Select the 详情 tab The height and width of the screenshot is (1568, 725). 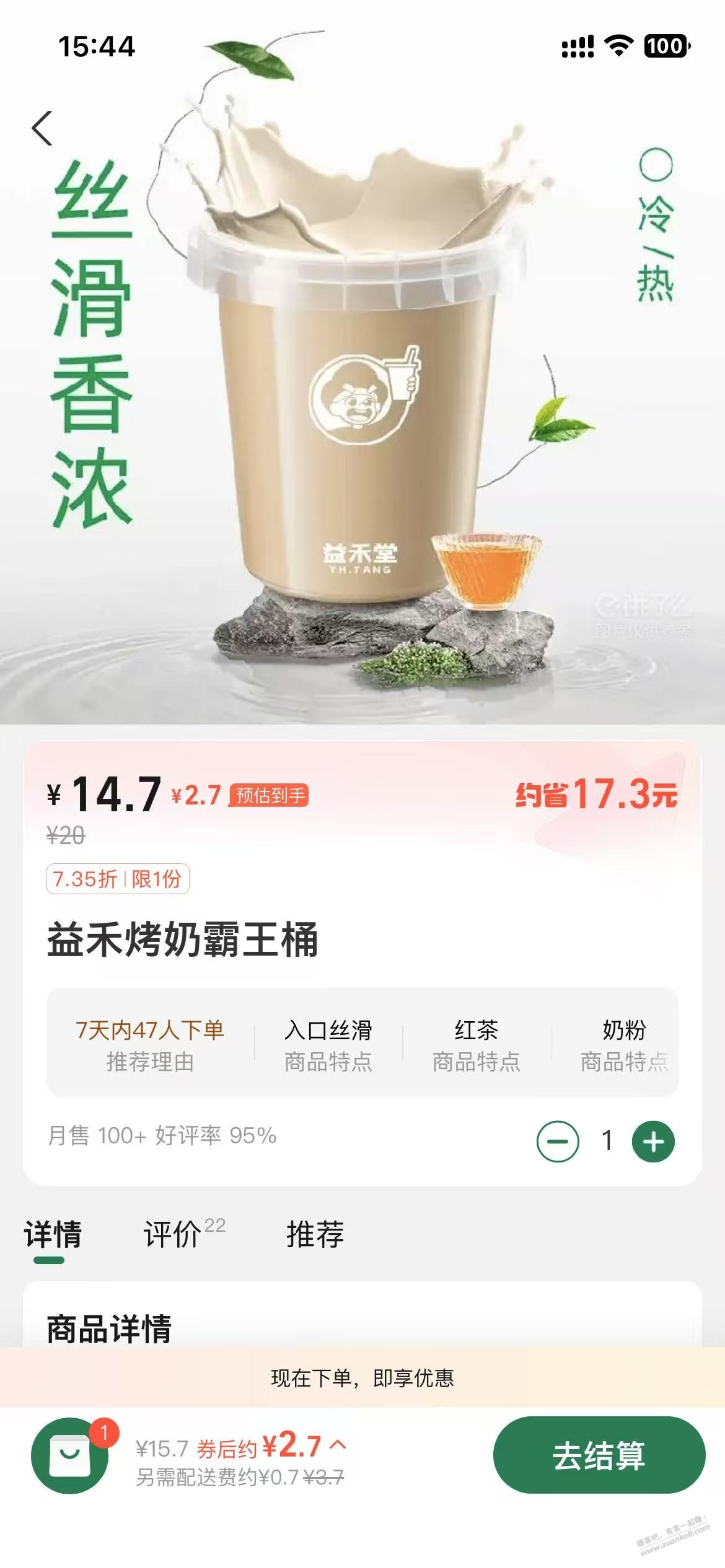tap(53, 1234)
